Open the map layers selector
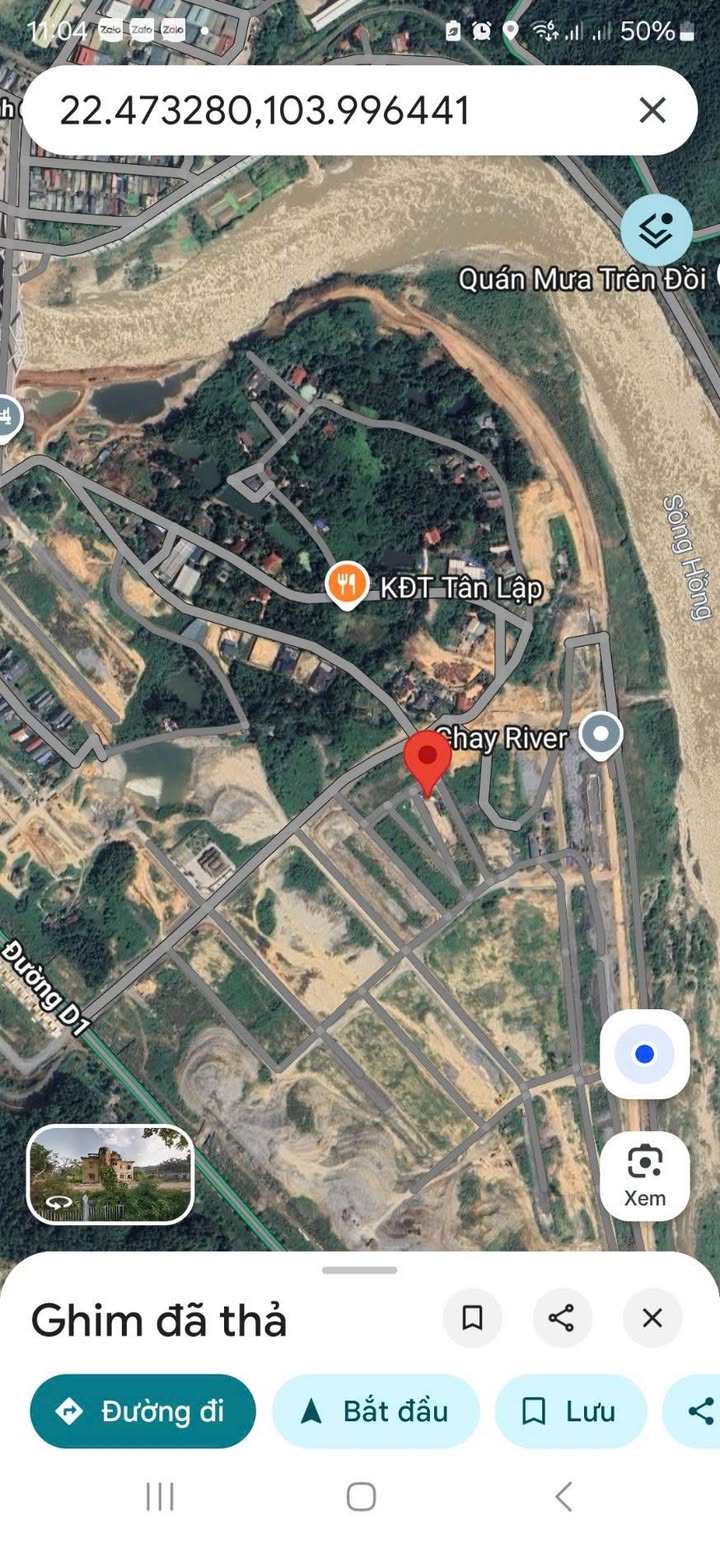The height and width of the screenshot is (1544, 720). point(656,231)
